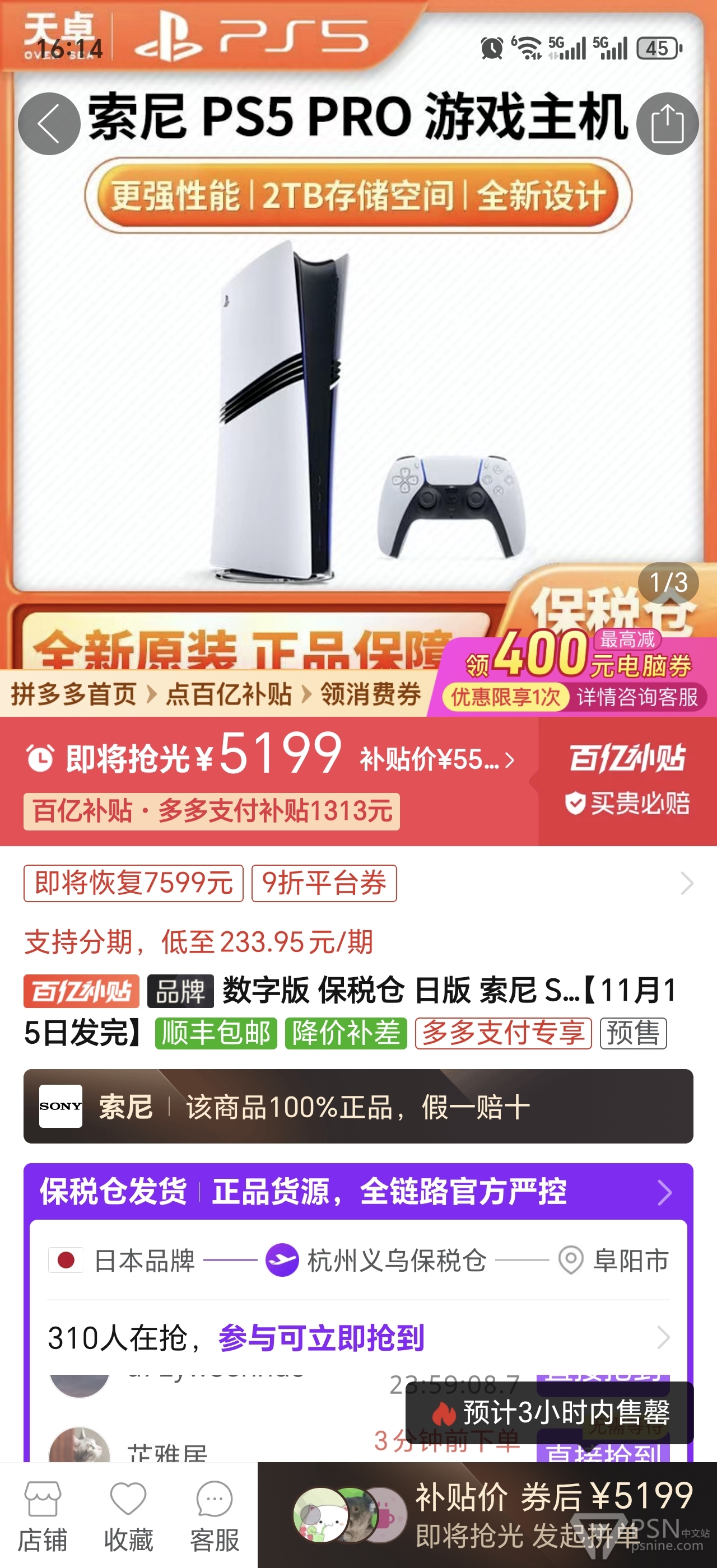The image size is (717, 1568).
Task: Open the 百亿补贴 买贵必赔 badge
Action: [x=627, y=781]
